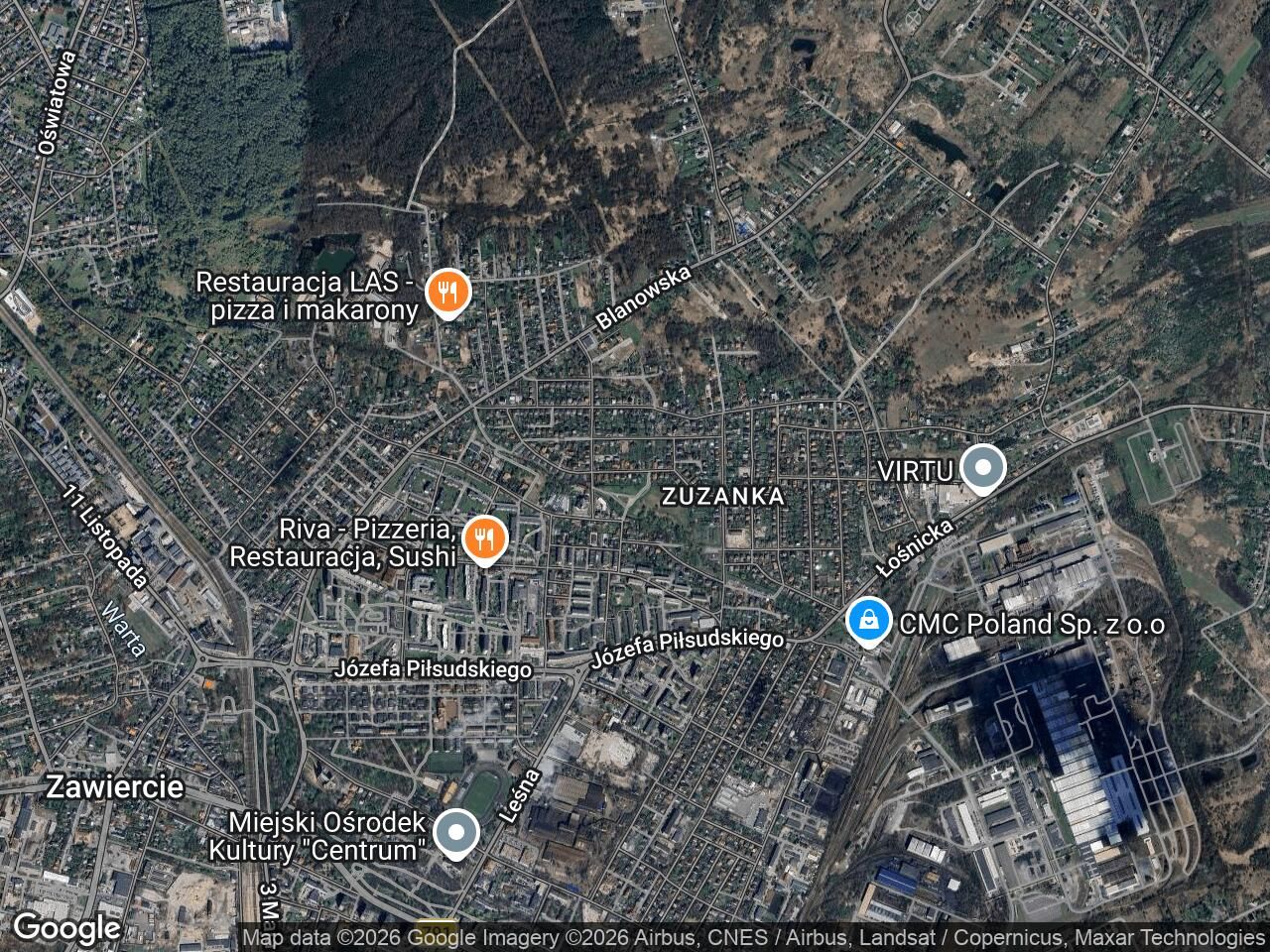The image size is (1270, 952).
Task: Tap the VIRTU place marker
Action: [x=983, y=468]
